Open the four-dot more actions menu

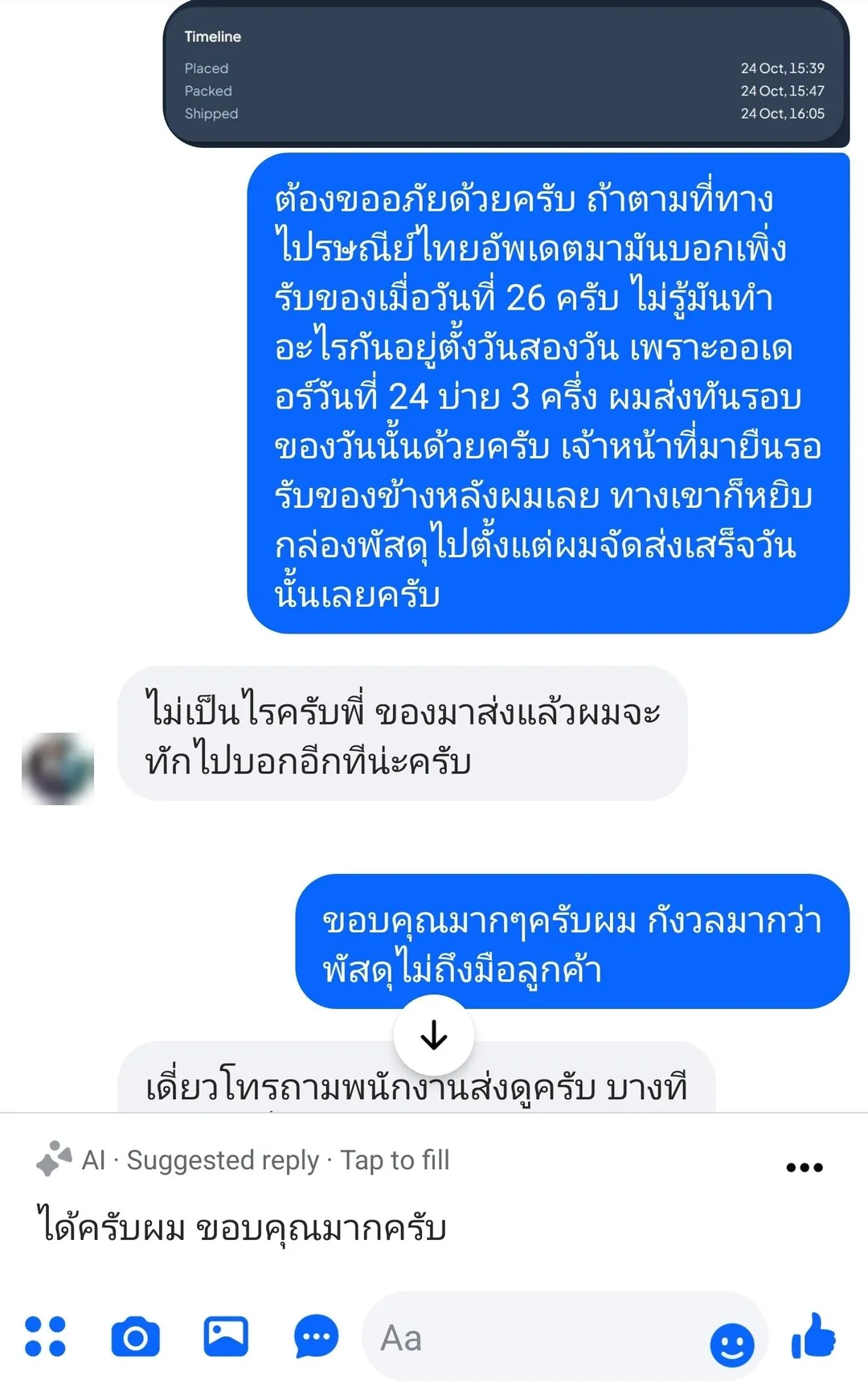click(45, 1336)
